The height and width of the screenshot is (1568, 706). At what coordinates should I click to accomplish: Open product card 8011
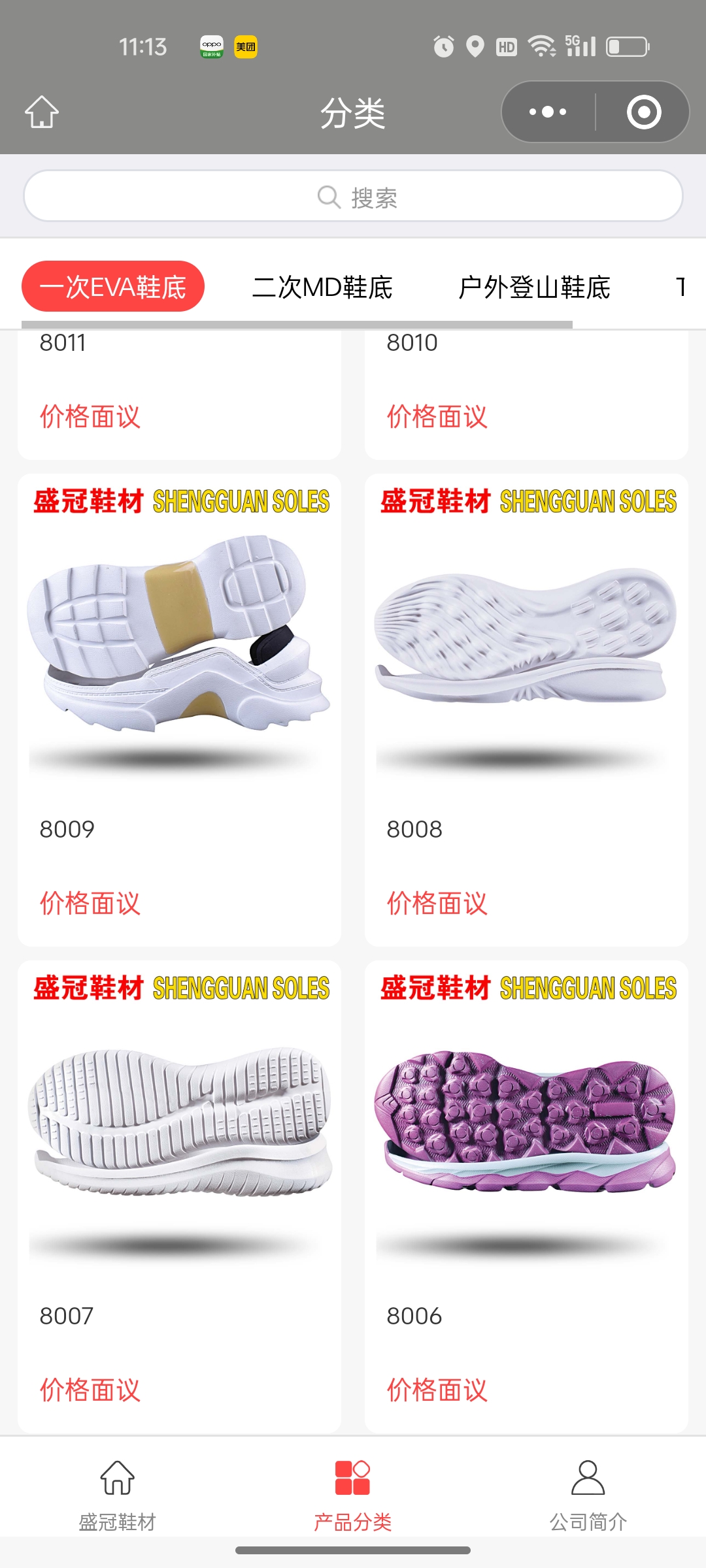[x=179, y=392]
